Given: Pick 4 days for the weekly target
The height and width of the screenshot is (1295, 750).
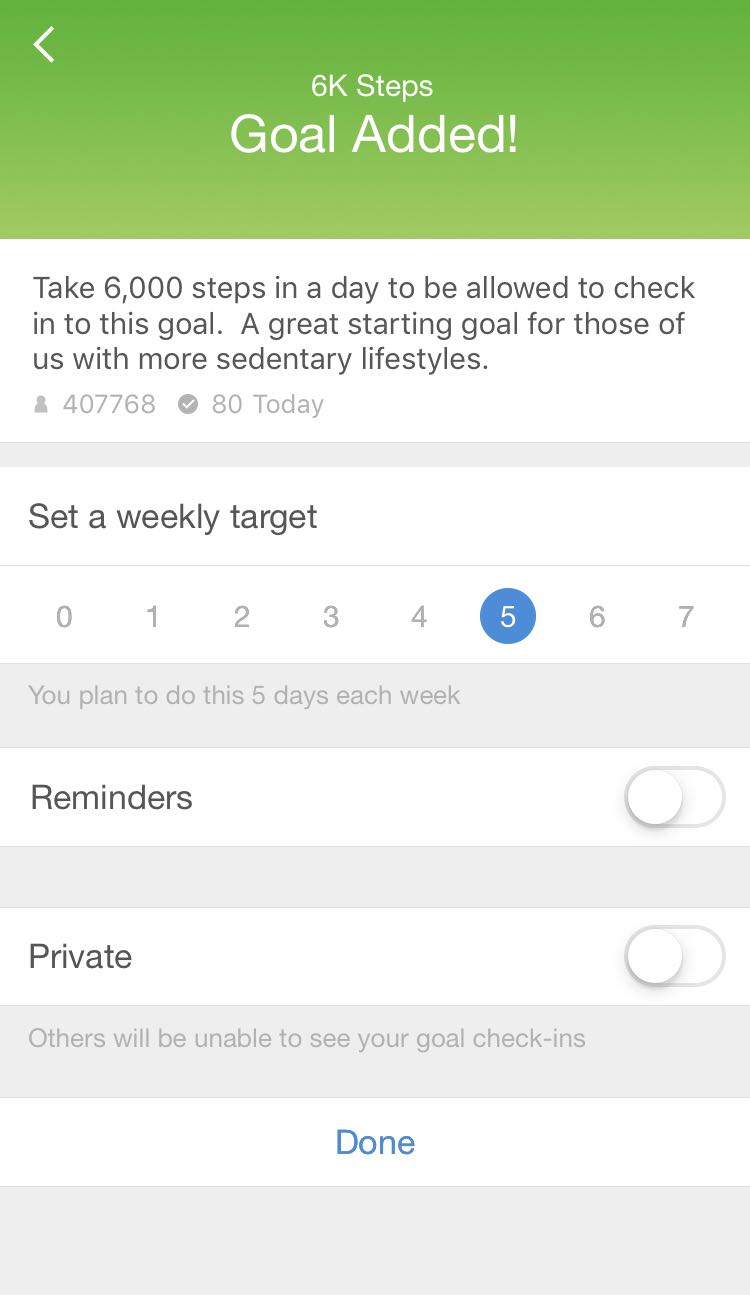Looking at the screenshot, I should coord(419,617).
